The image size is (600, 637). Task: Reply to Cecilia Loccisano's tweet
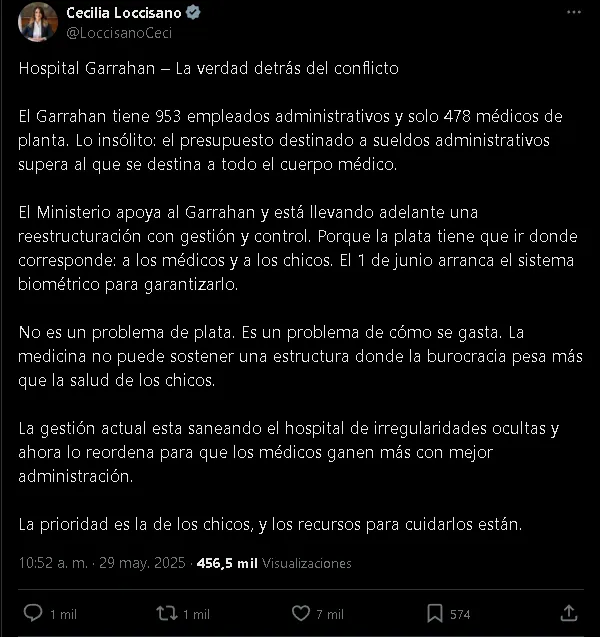[x=32, y=612]
